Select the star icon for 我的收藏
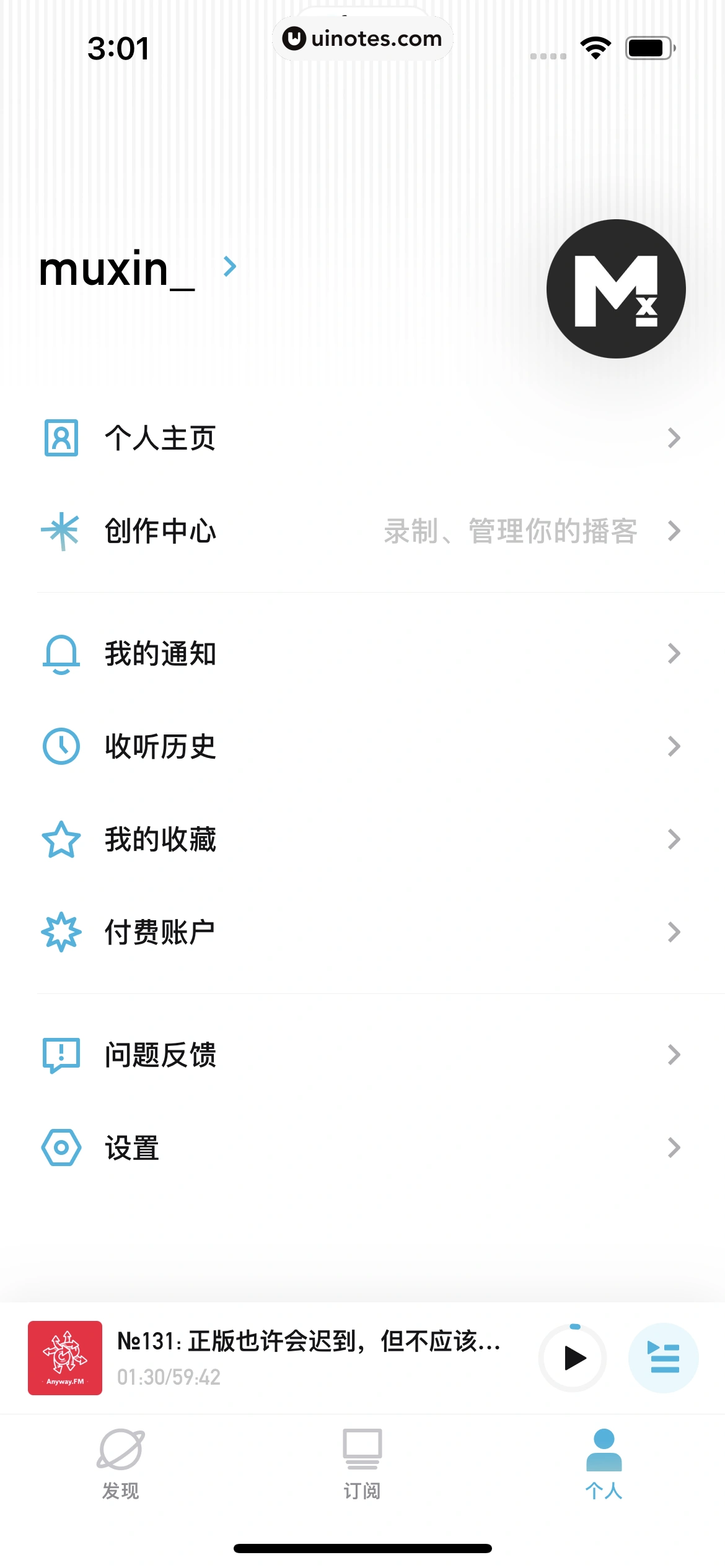The height and width of the screenshot is (1568, 725). point(61,840)
